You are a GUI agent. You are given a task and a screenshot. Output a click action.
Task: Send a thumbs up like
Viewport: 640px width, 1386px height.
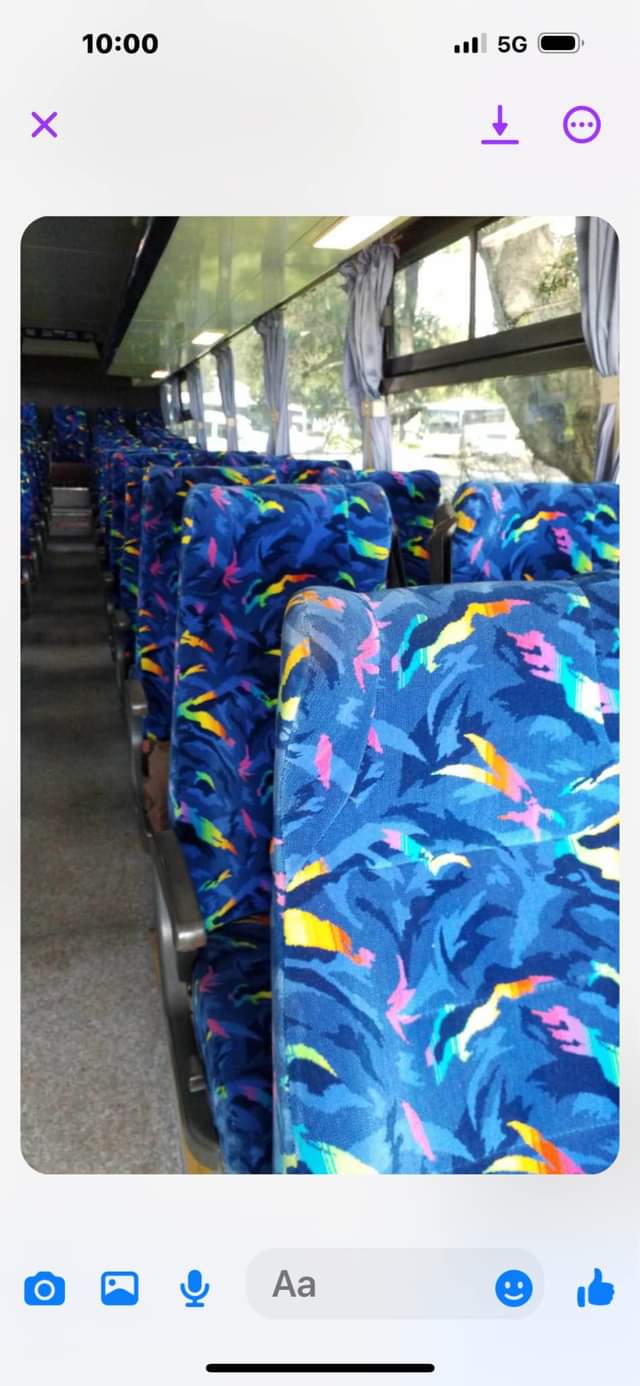[x=596, y=1288]
